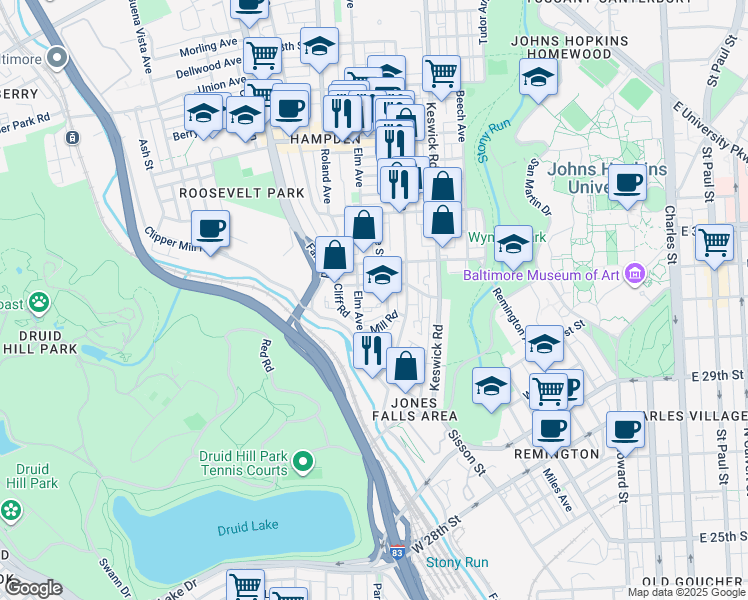This screenshot has height=600, width=748.
Task: Tap the coffee marker on Howard St
Action: [x=625, y=433]
